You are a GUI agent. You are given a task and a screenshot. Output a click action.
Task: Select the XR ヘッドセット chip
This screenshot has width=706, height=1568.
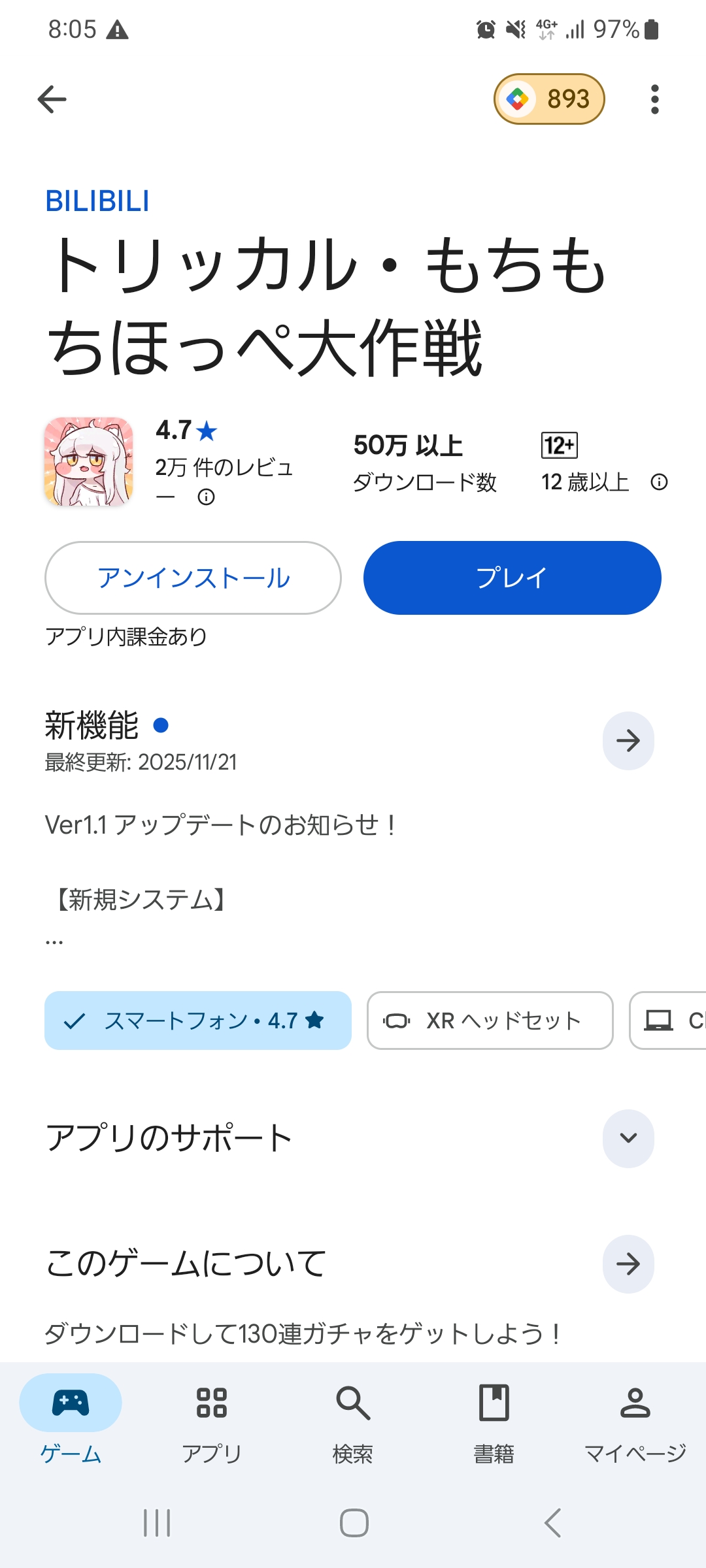490,1021
